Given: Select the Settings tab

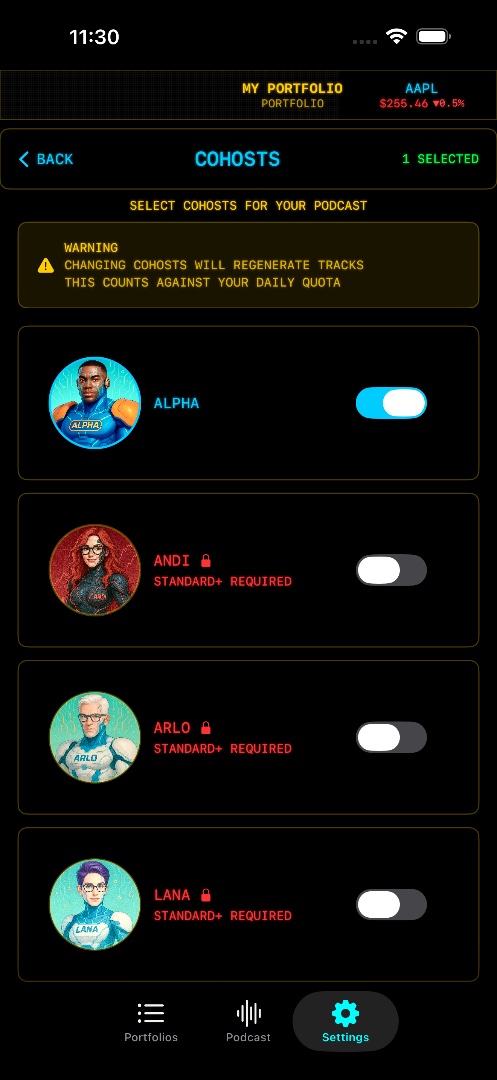Looking at the screenshot, I should [x=346, y=1022].
